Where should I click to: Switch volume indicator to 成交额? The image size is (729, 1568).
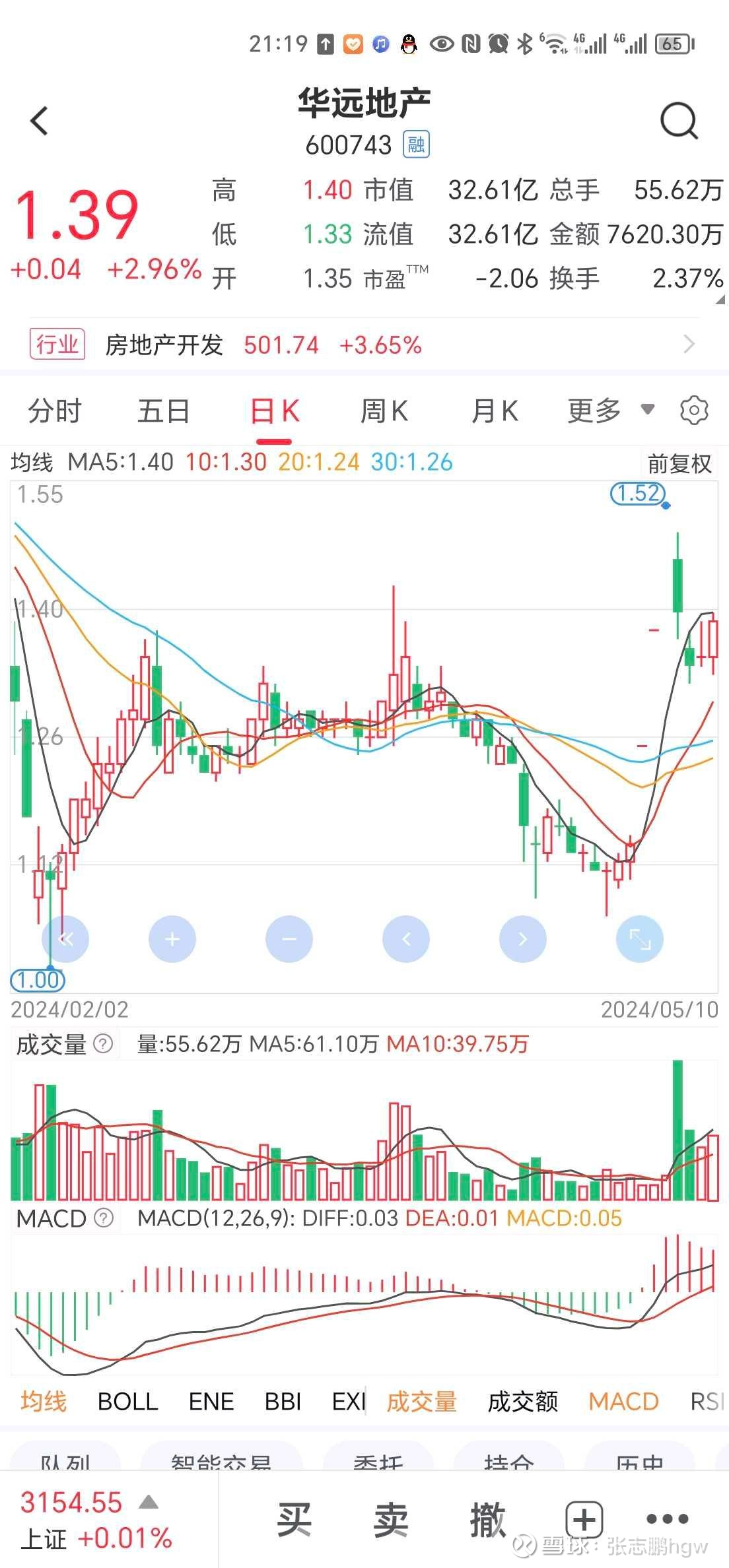click(x=522, y=1401)
